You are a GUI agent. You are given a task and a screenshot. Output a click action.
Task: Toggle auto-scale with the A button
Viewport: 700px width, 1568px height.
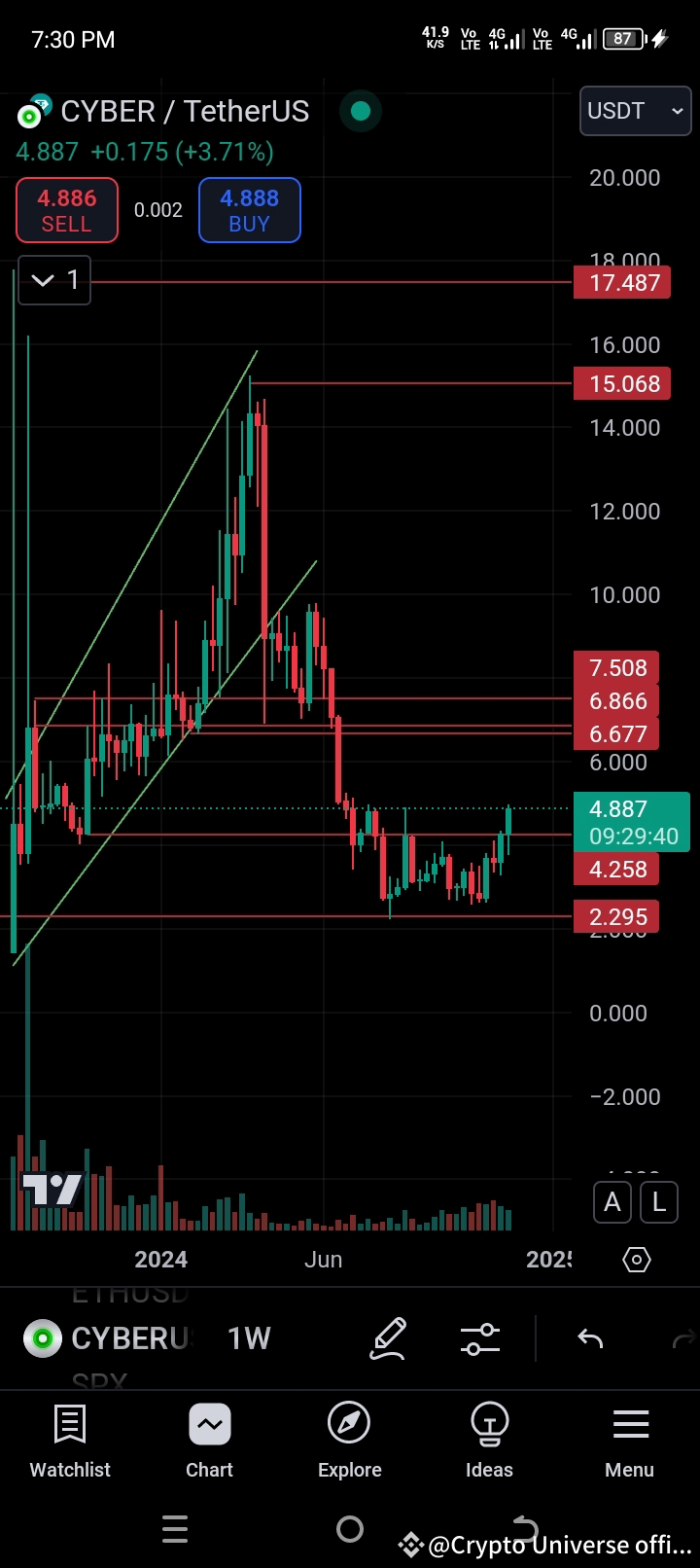612,1202
